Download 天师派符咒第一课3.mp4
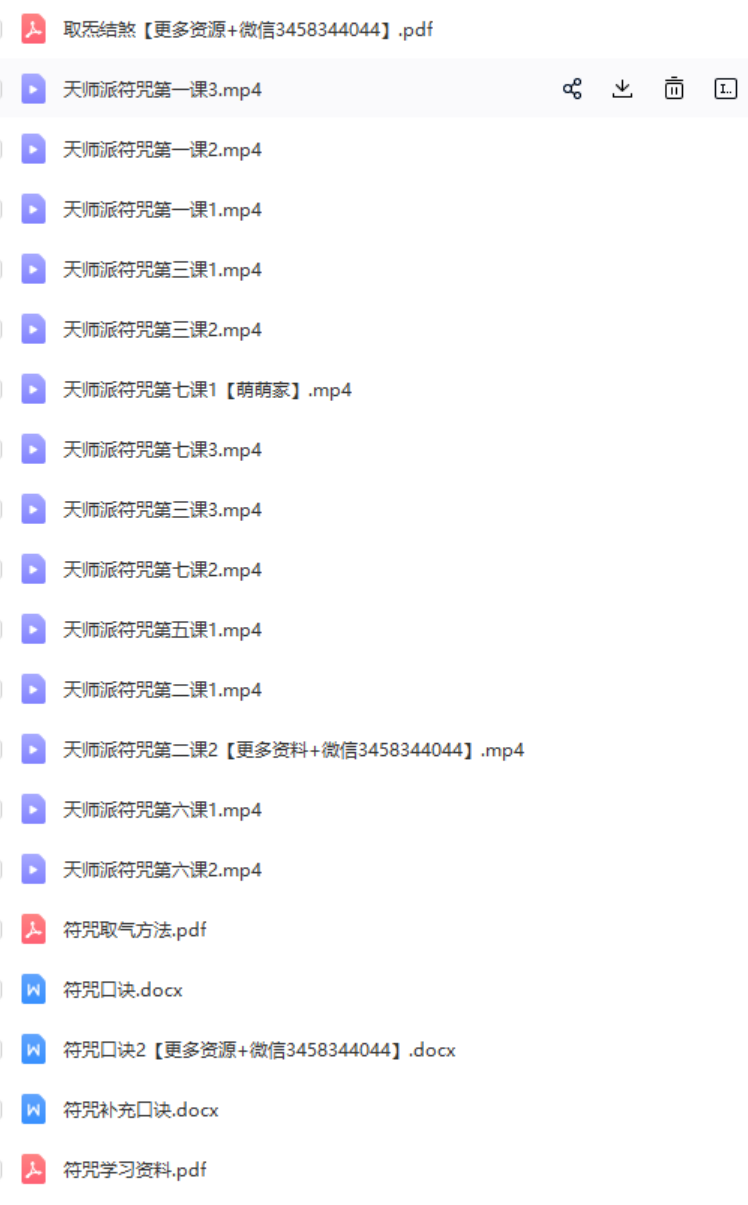748x1205 pixels. point(622,89)
